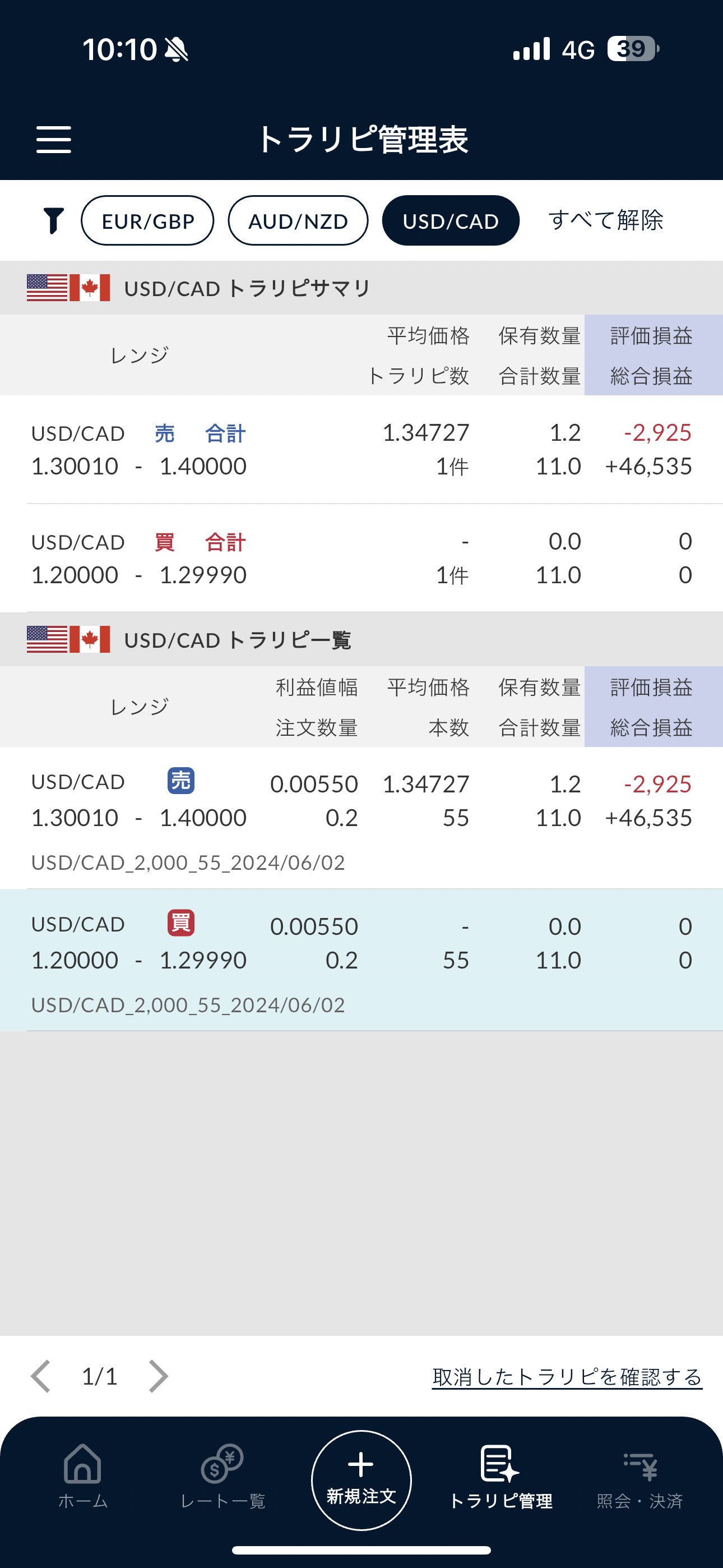
Task: Open the 買 trap-repeat 1.20000 - 1.29990 row
Action: [x=361, y=960]
